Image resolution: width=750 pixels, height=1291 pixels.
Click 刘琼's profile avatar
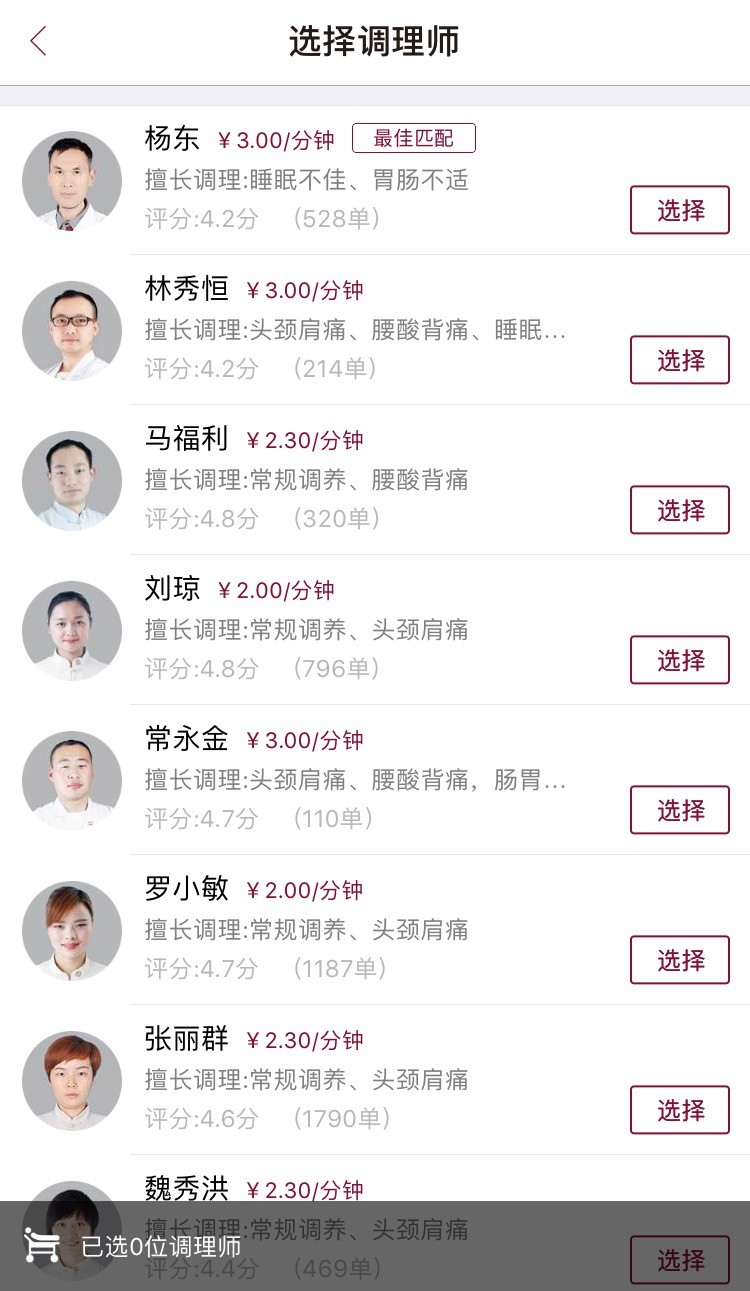[71, 630]
